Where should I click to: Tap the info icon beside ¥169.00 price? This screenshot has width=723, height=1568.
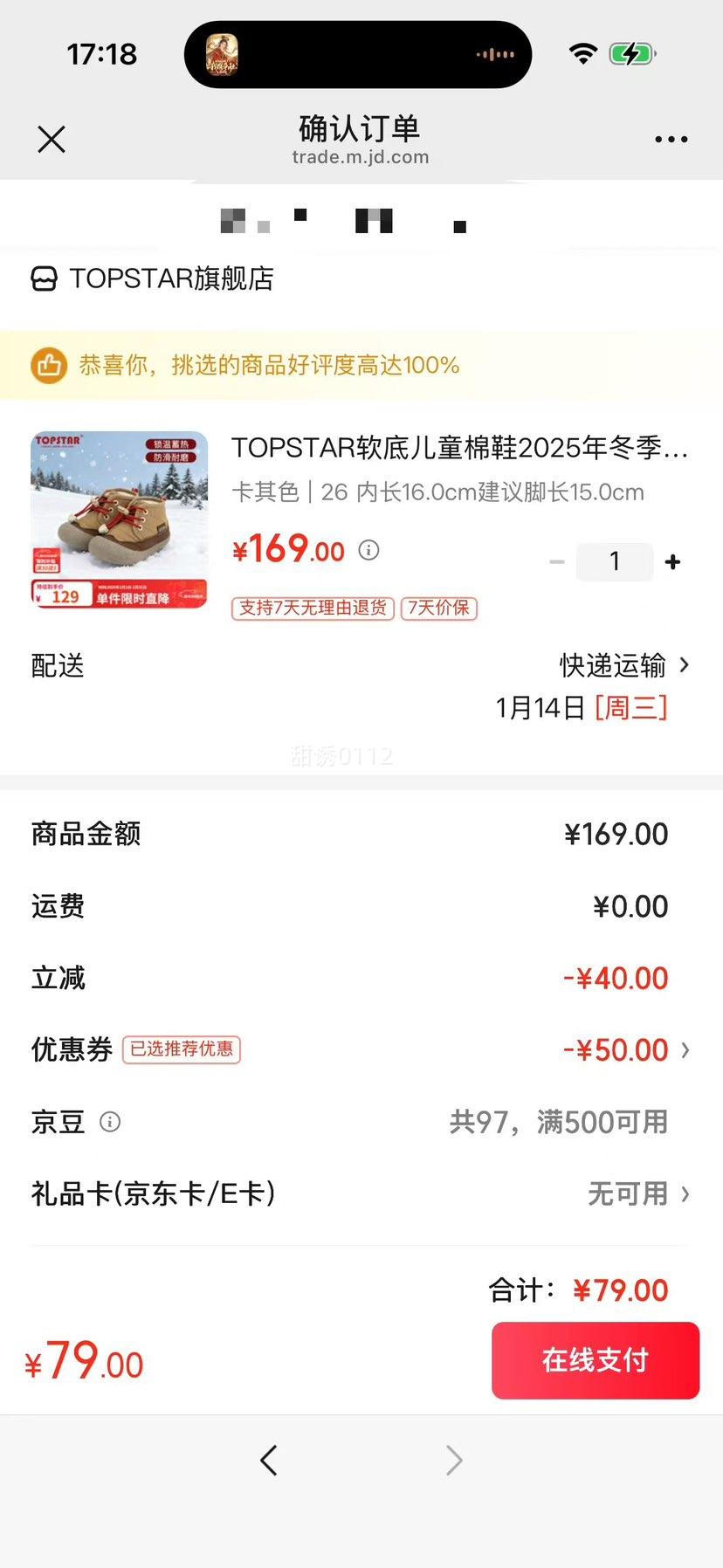point(368,551)
